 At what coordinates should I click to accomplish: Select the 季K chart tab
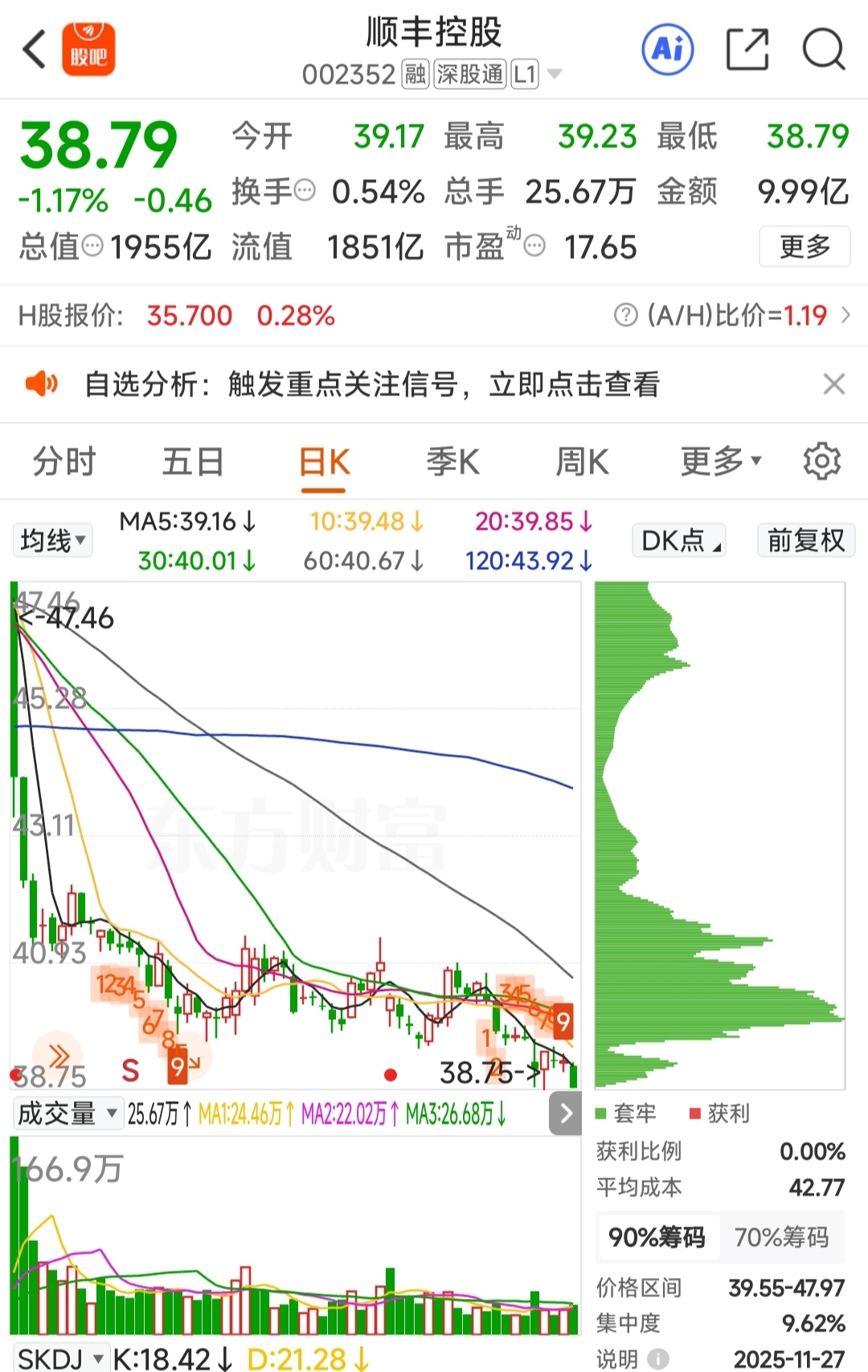point(452,462)
